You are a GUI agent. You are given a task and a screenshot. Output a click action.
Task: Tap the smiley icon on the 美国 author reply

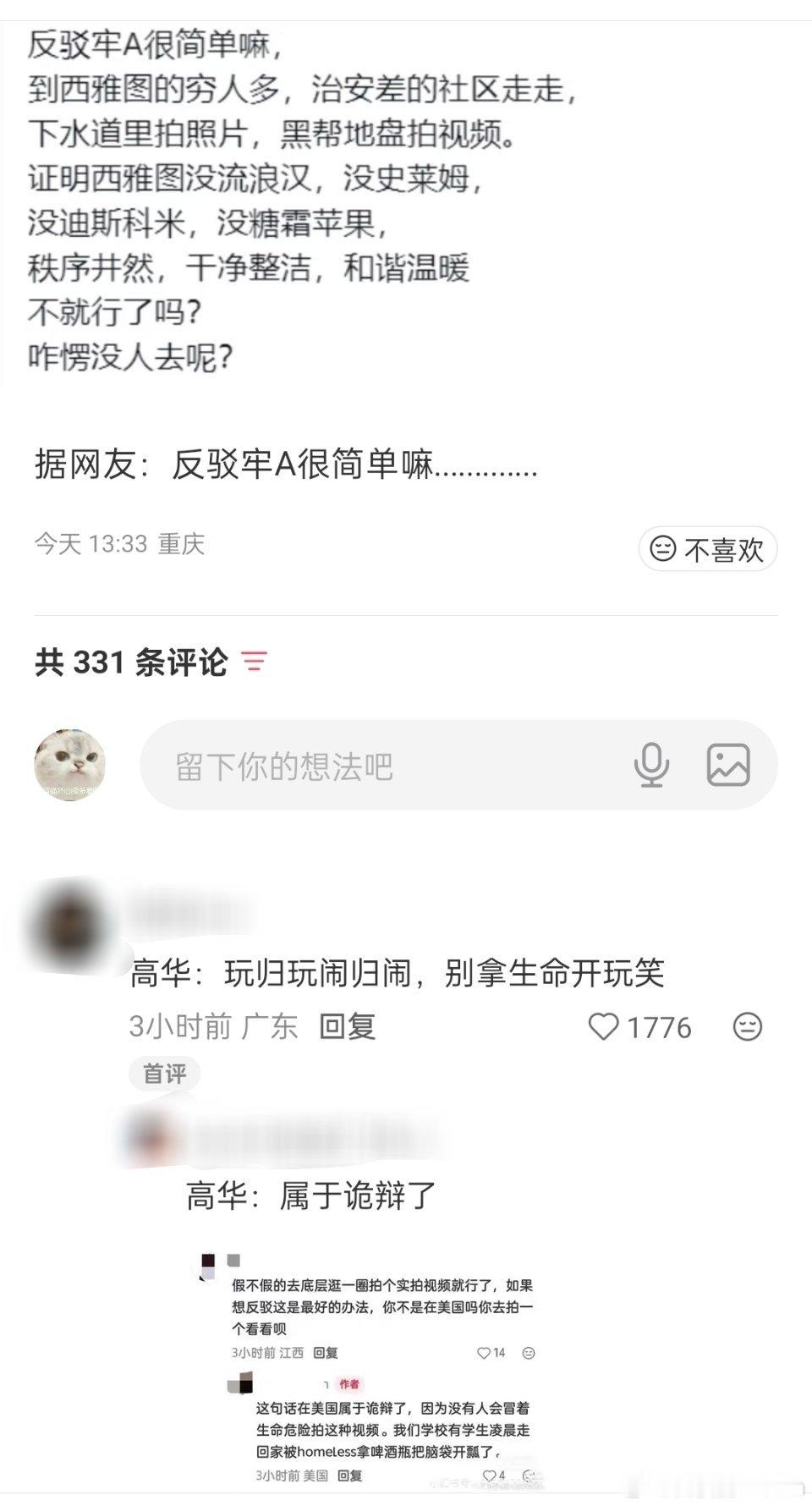(x=527, y=1476)
